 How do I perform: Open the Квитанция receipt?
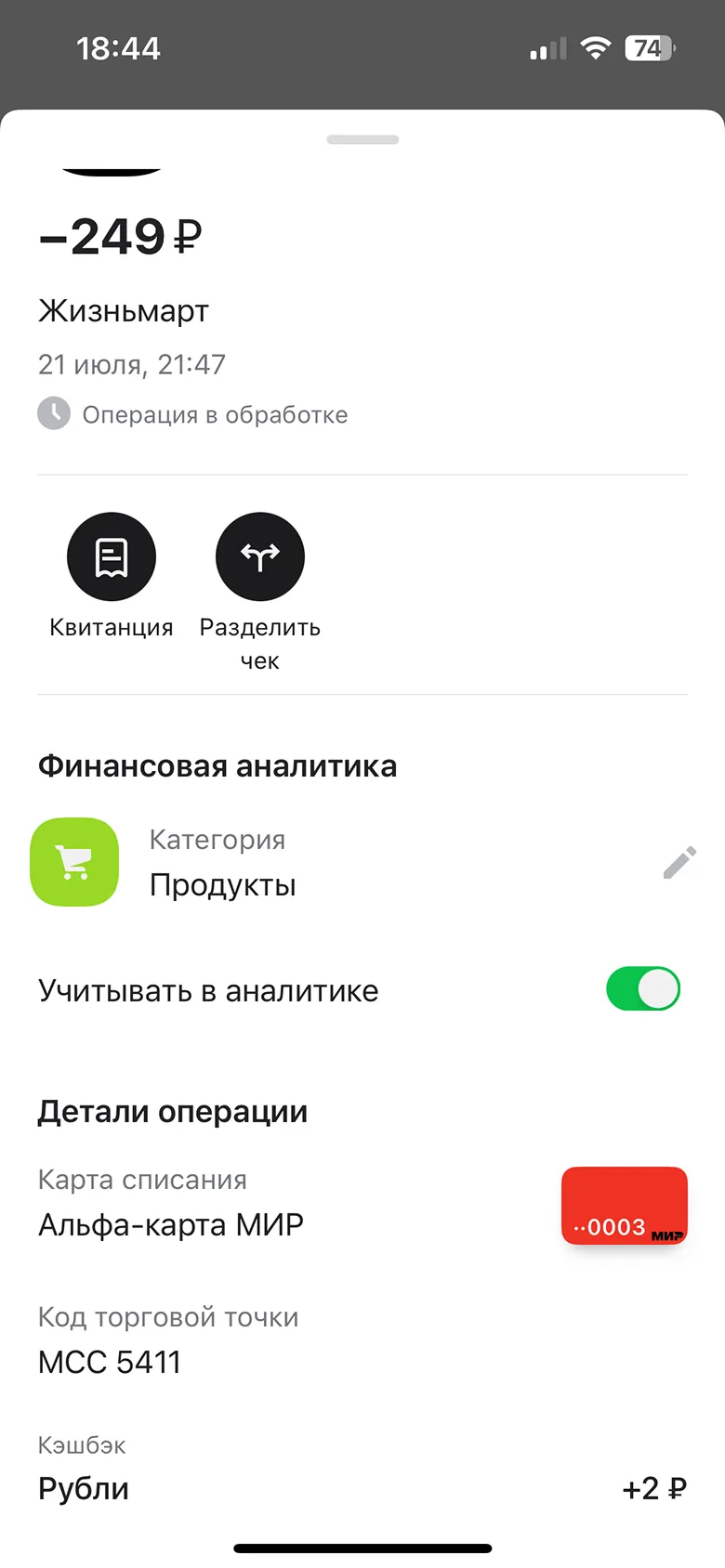pos(112,557)
